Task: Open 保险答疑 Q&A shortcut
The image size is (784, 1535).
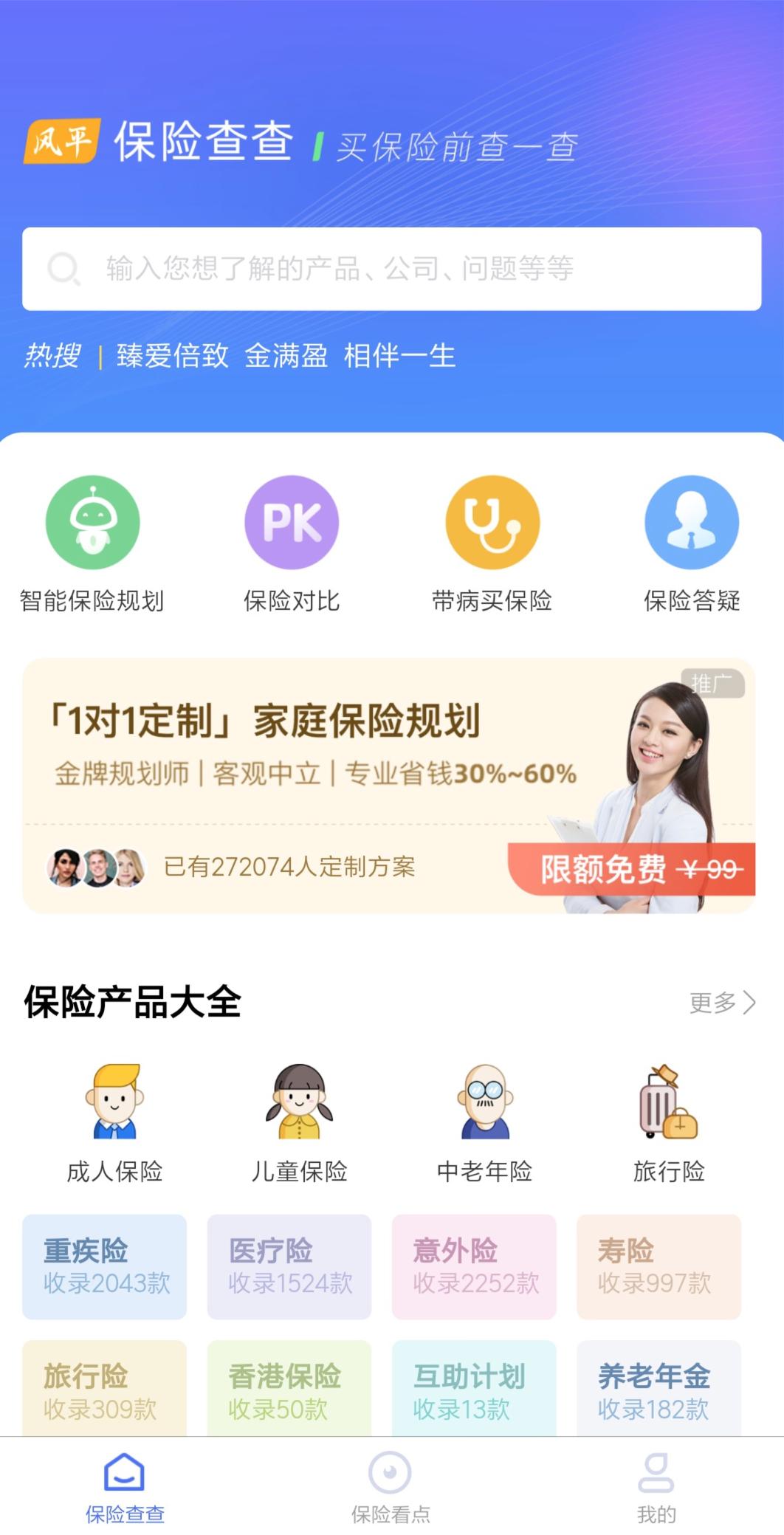Action: point(692,543)
